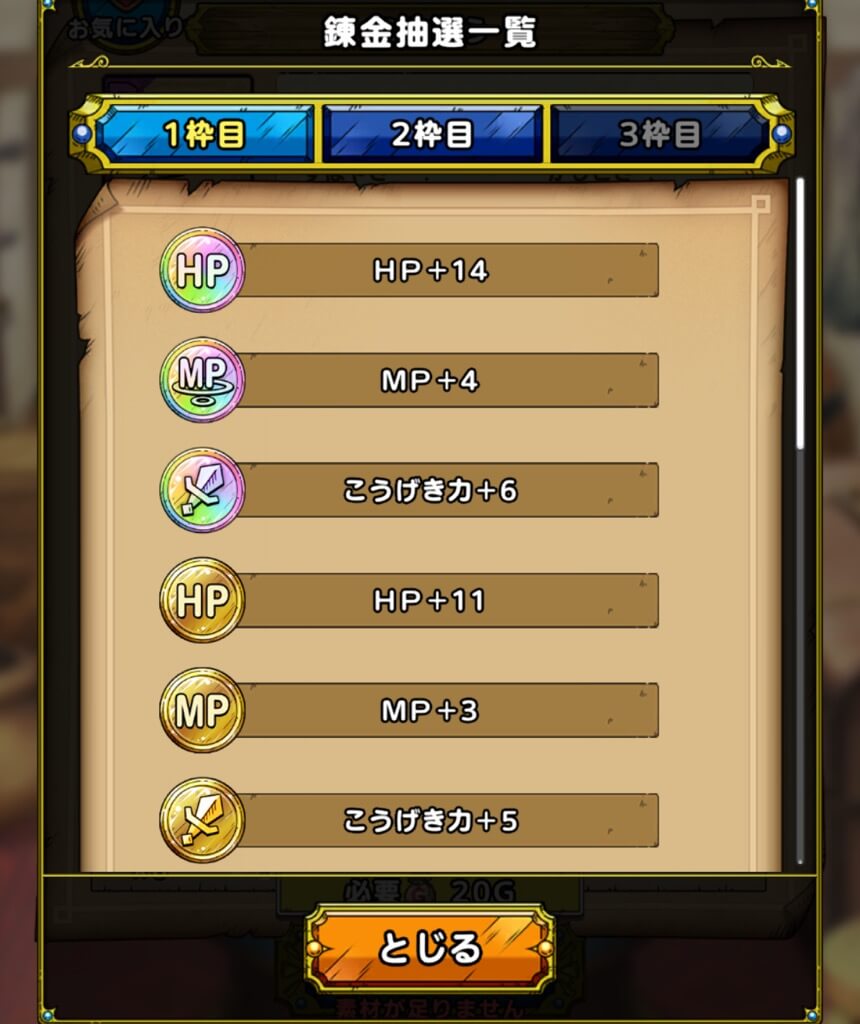Switch to the 2枠目 tab
The height and width of the screenshot is (1024, 860).
click(x=431, y=135)
